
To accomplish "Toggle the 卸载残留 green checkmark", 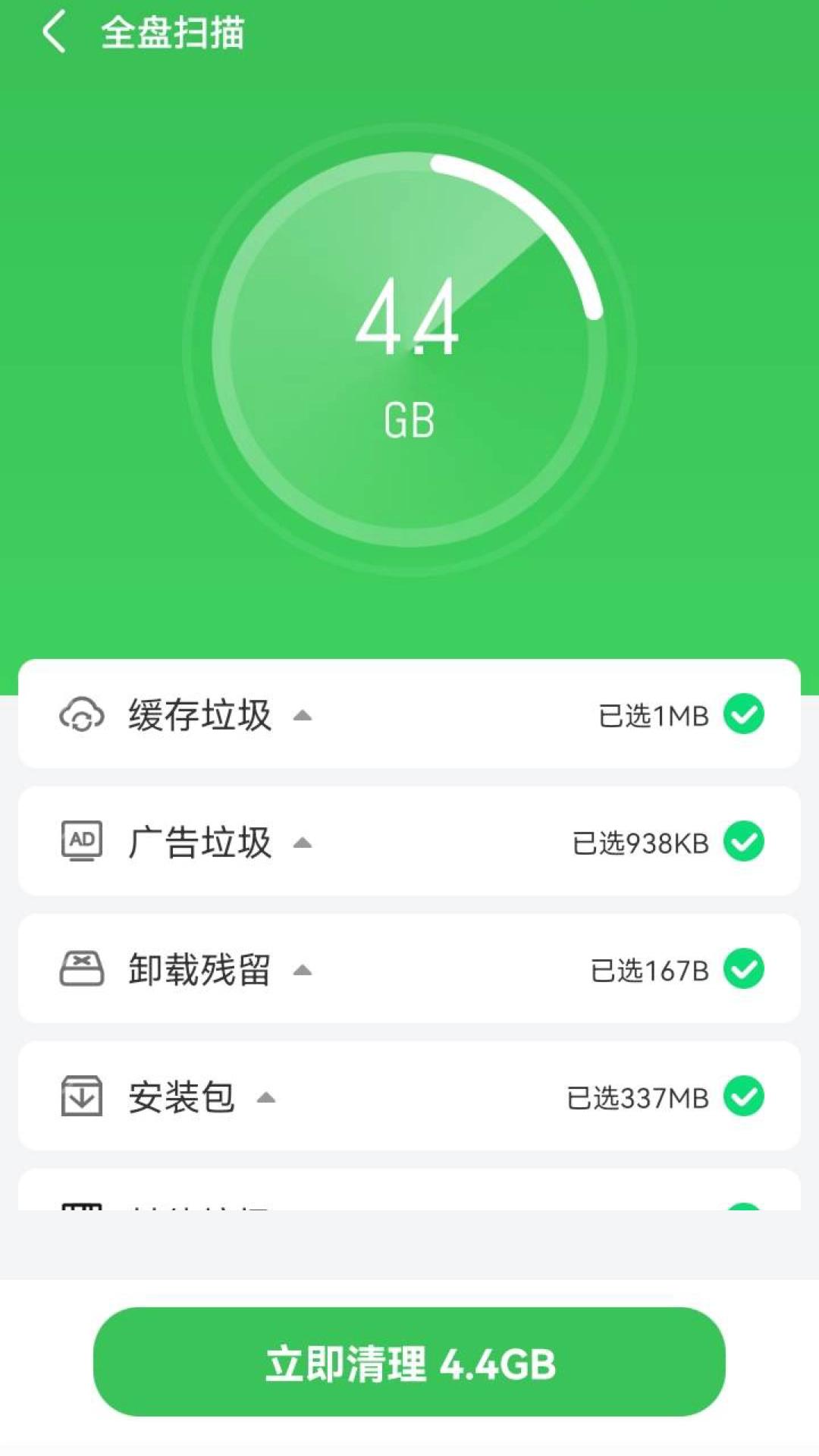I will (x=744, y=968).
